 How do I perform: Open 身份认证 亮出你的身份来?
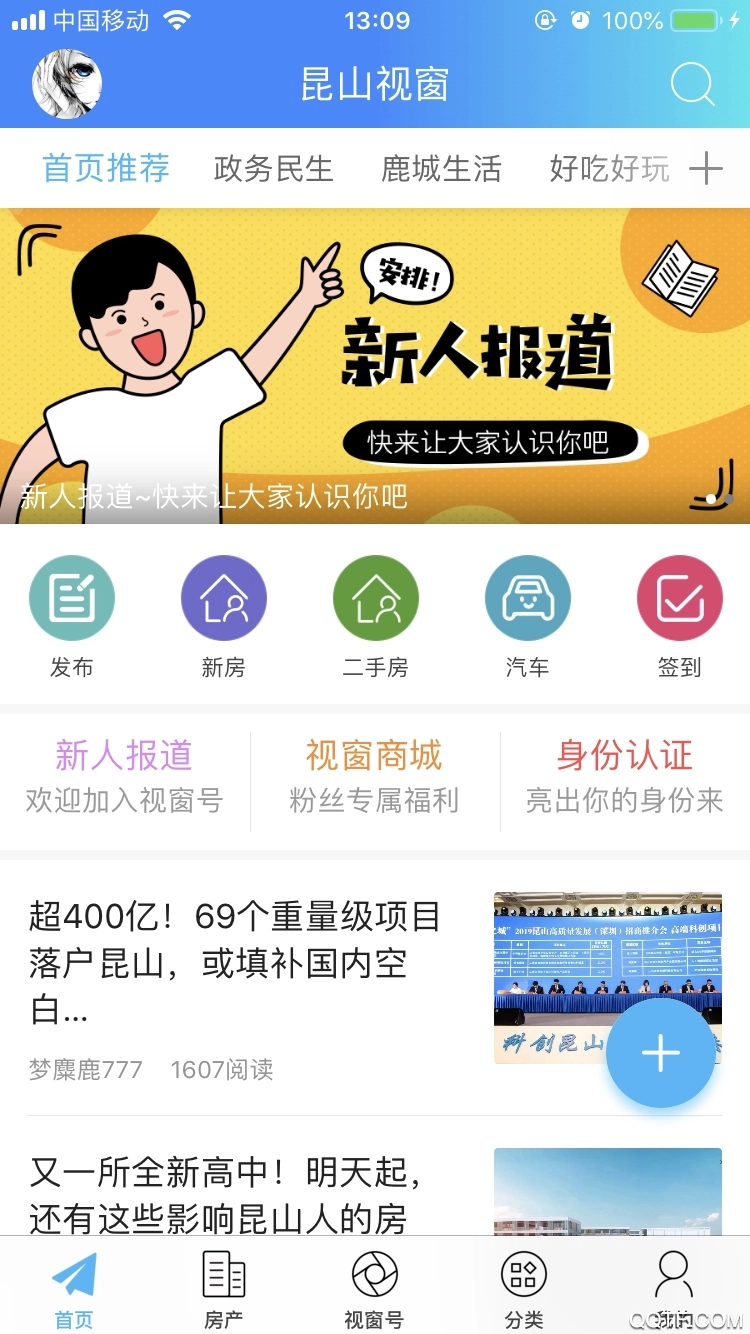(x=625, y=777)
